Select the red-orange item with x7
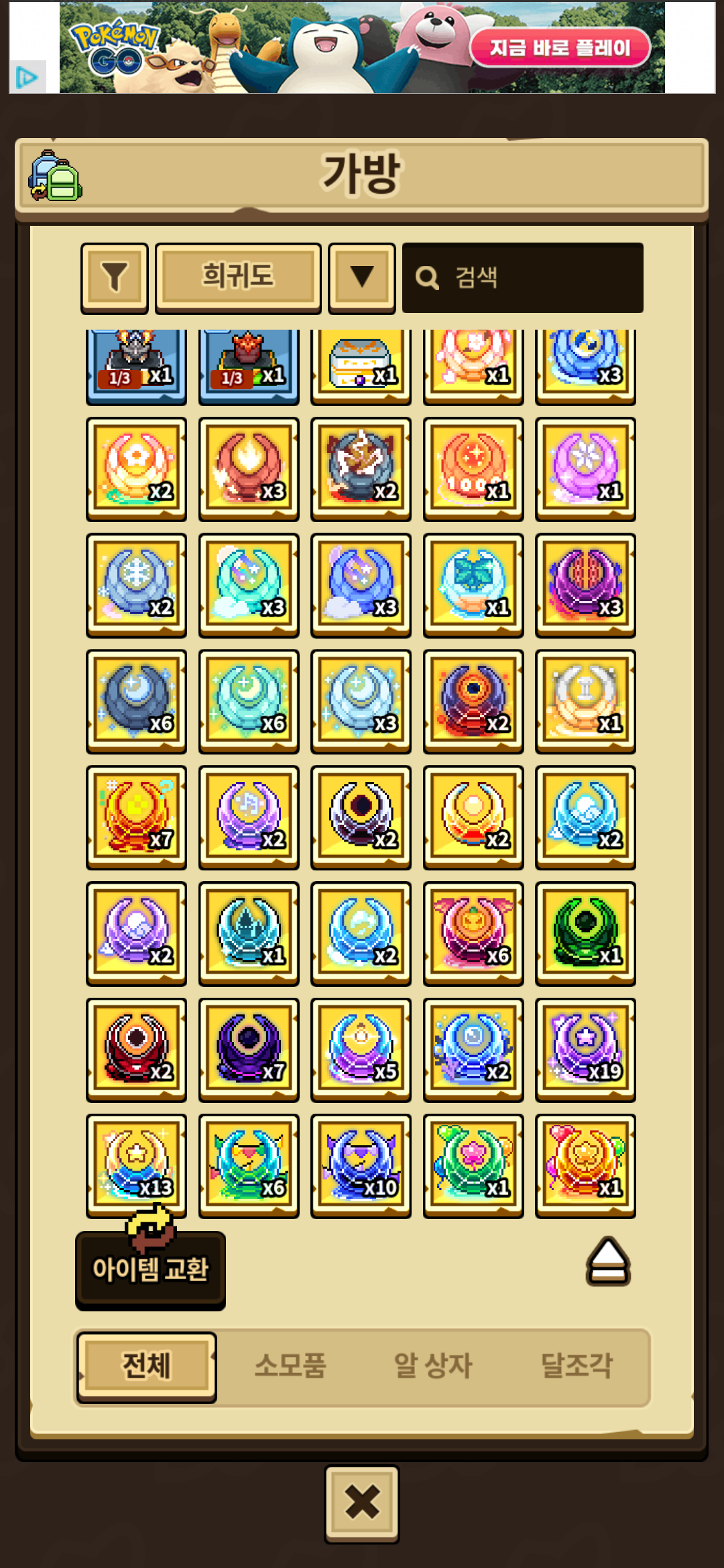 click(x=136, y=817)
